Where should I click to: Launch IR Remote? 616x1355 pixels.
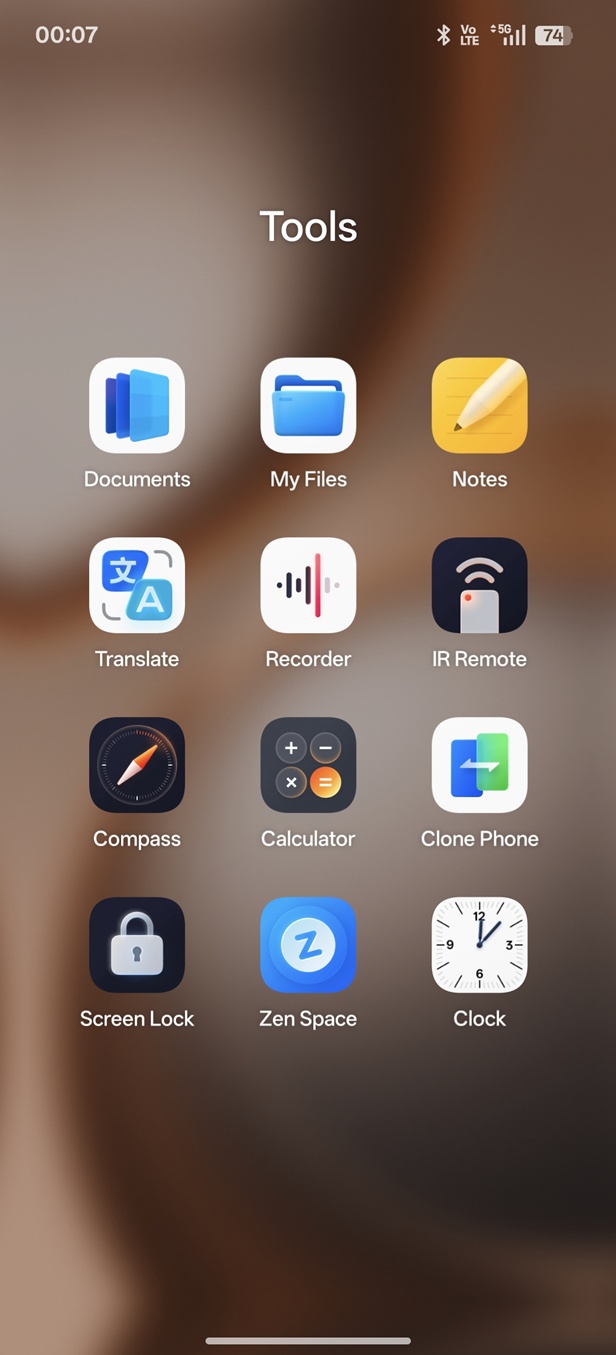click(479, 586)
